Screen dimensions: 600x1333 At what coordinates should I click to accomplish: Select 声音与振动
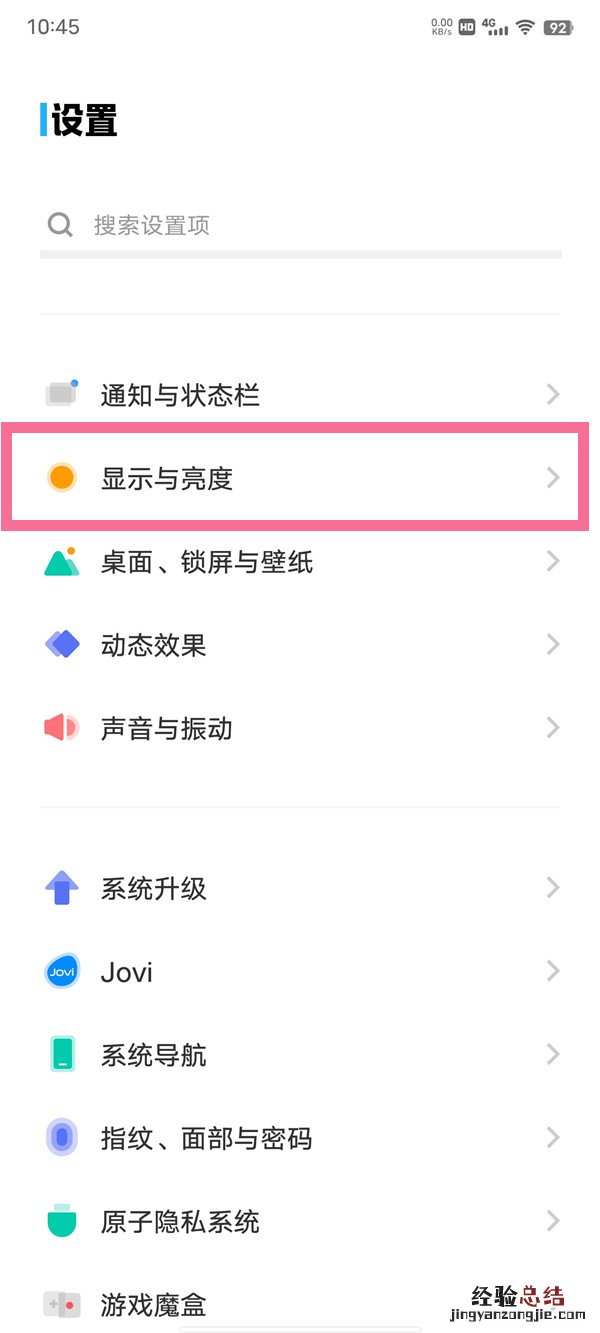(x=300, y=728)
